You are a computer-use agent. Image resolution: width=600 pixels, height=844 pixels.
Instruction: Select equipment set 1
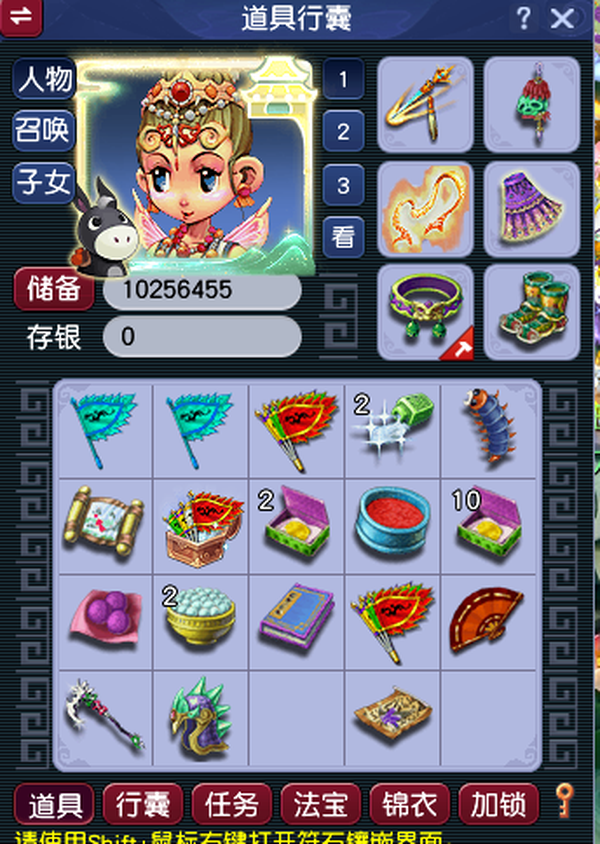(x=343, y=80)
